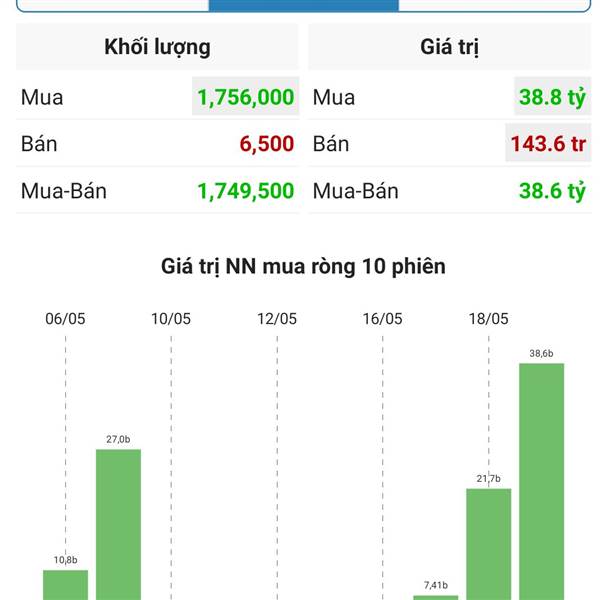Switch to the first segment above Khối lượng
600x600 pixels.
click(112, 5)
